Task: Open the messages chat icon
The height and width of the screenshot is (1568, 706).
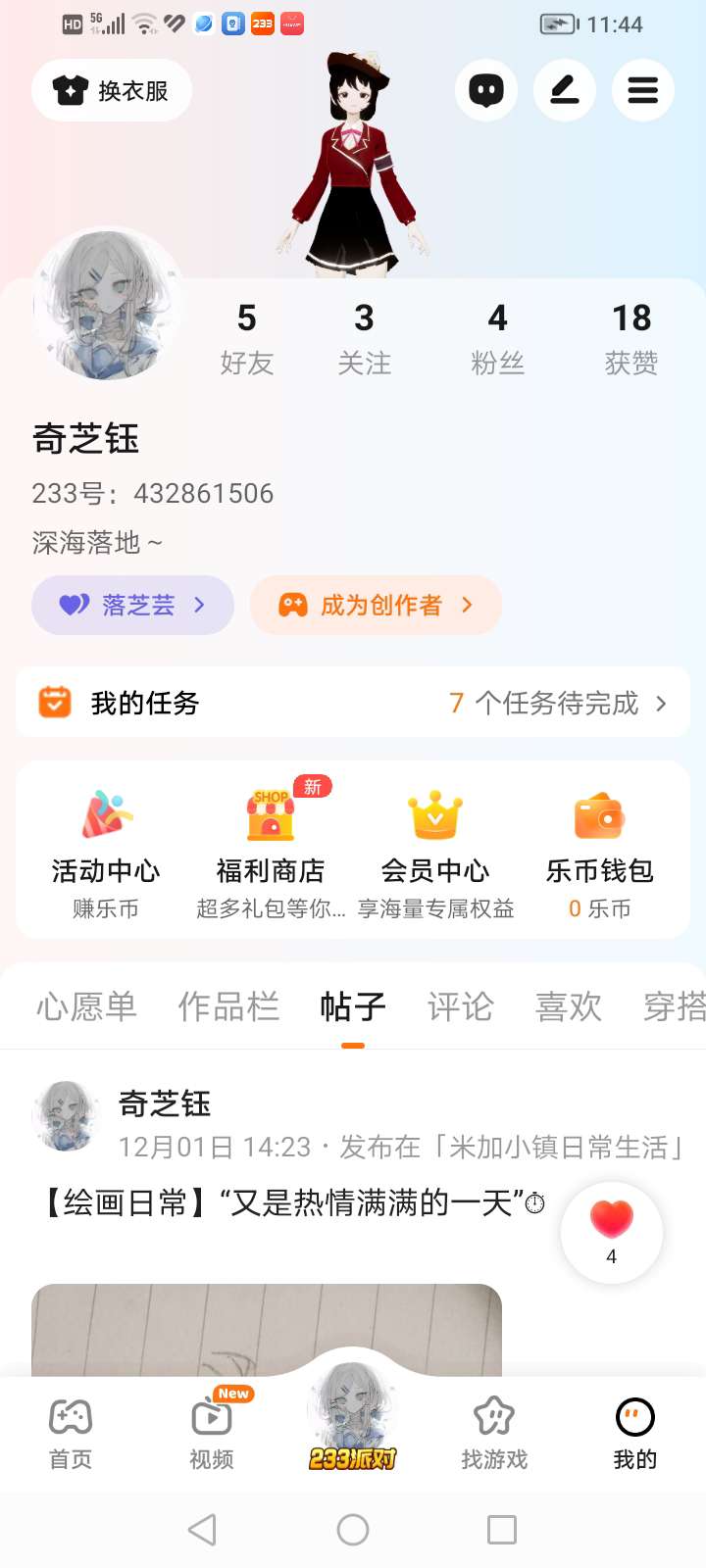Action: [486, 90]
